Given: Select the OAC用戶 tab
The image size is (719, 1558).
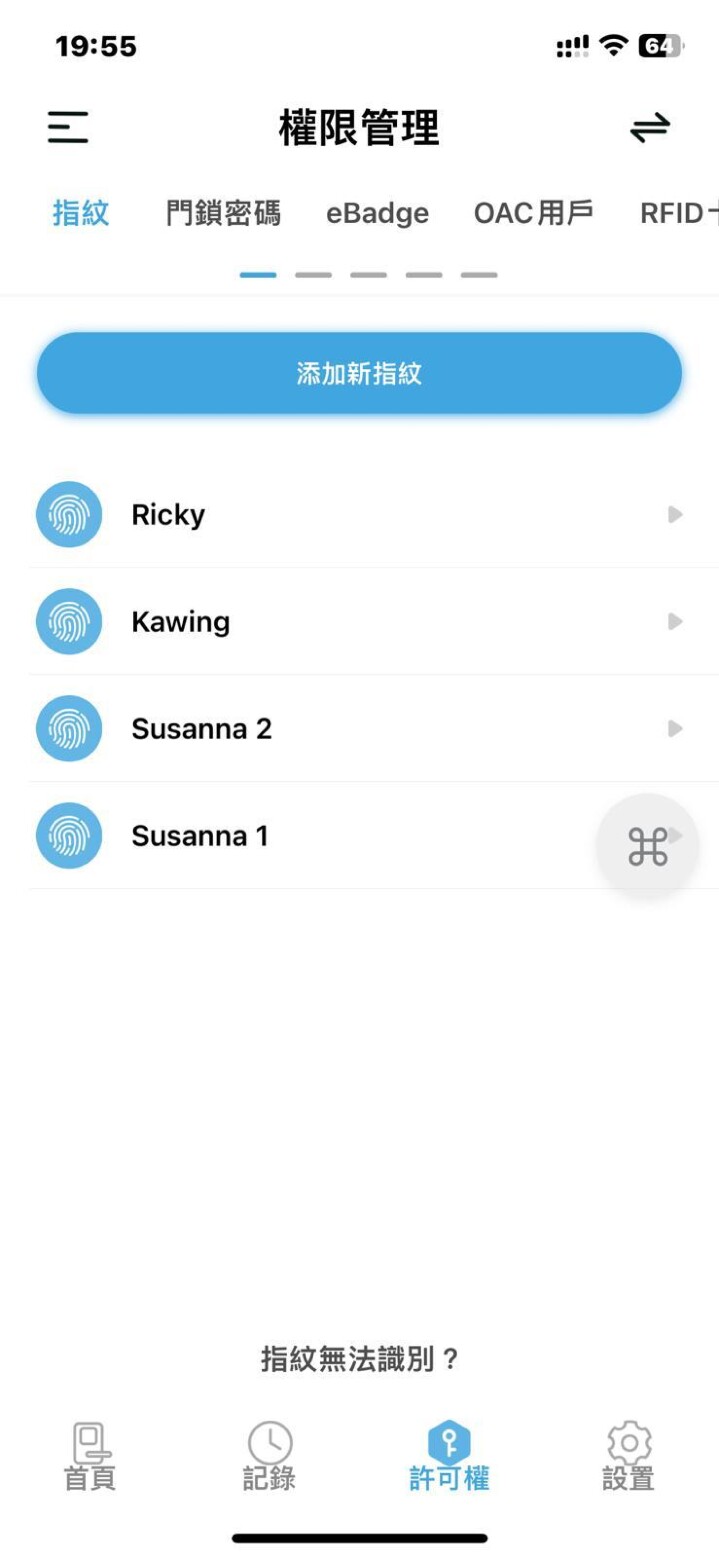Looking at the screenshot, I should 534,213.
